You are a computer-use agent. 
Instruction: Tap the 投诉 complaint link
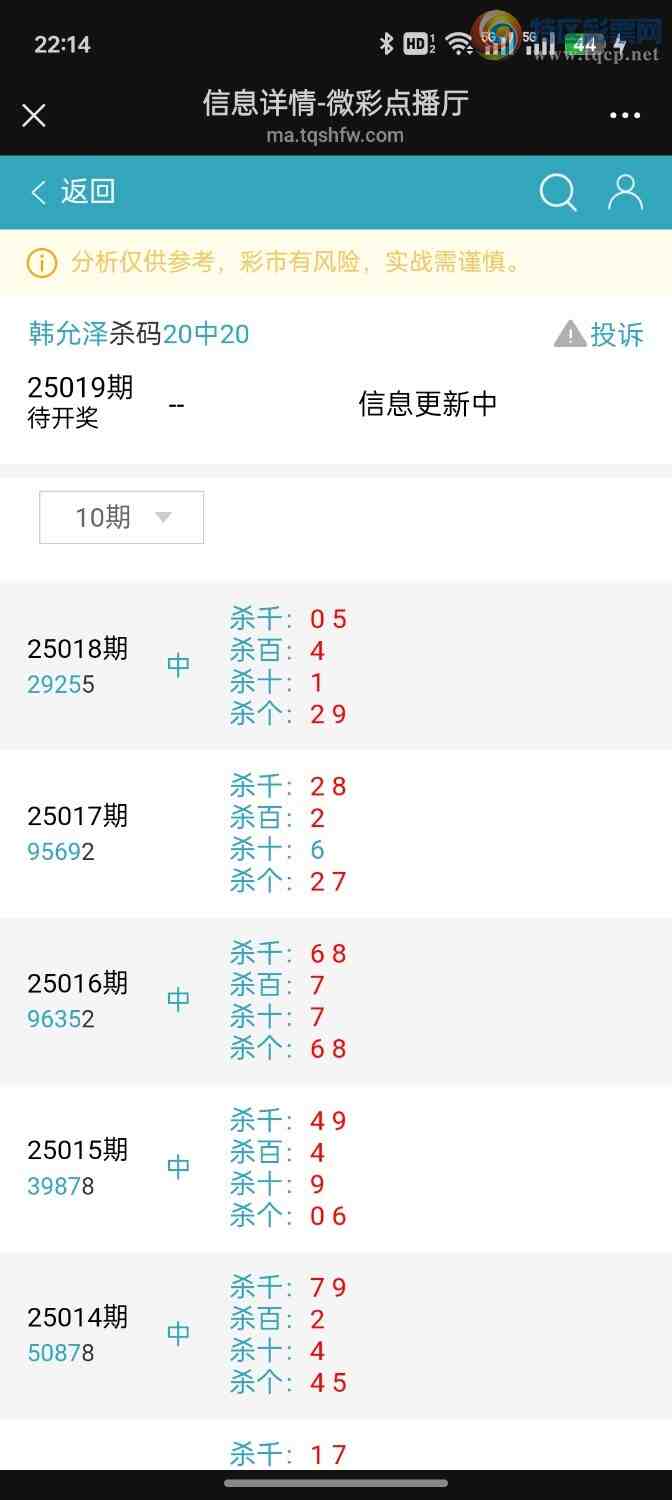[600, 334]
